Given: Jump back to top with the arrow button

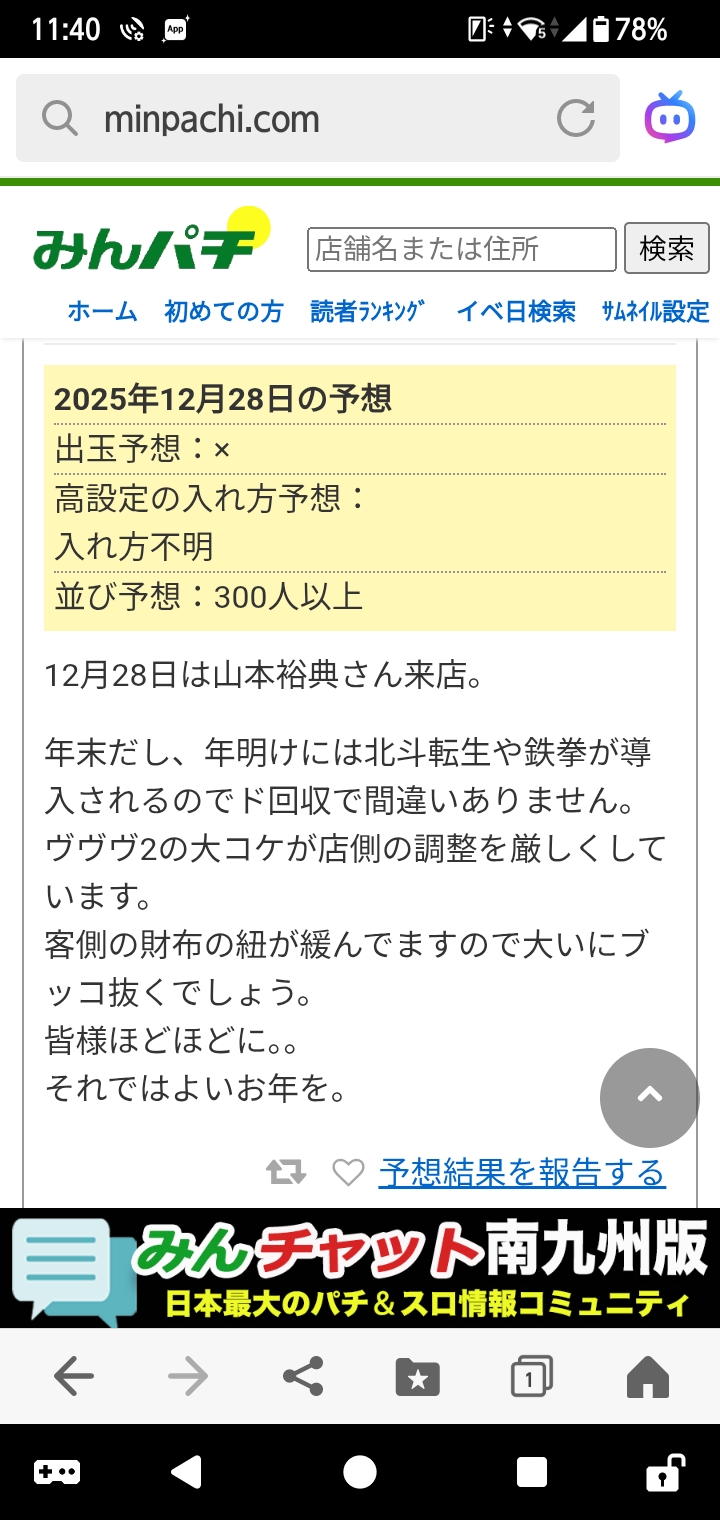Looking at the screenshot, I should coord(649,1097).
